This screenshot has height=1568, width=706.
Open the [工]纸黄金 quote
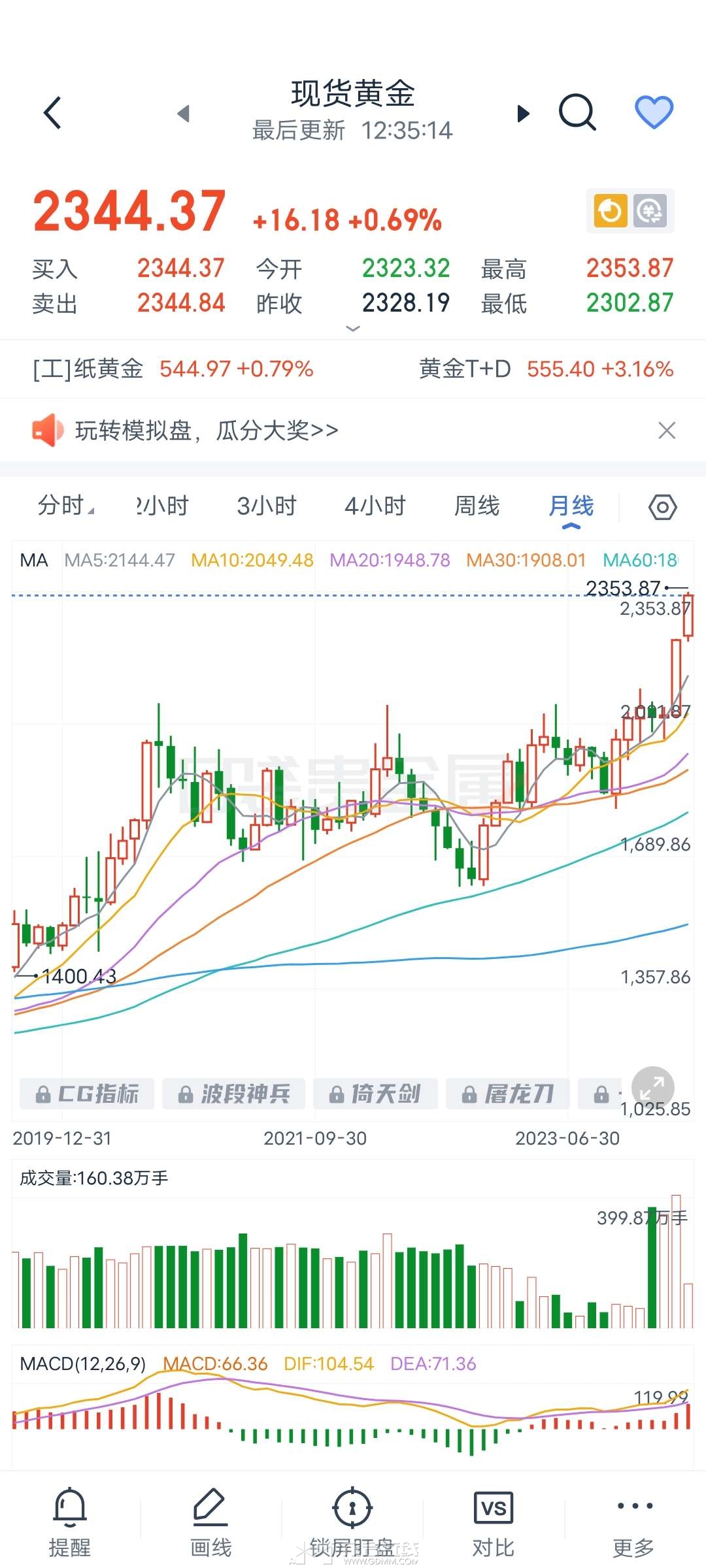click(x=173, y=369)
